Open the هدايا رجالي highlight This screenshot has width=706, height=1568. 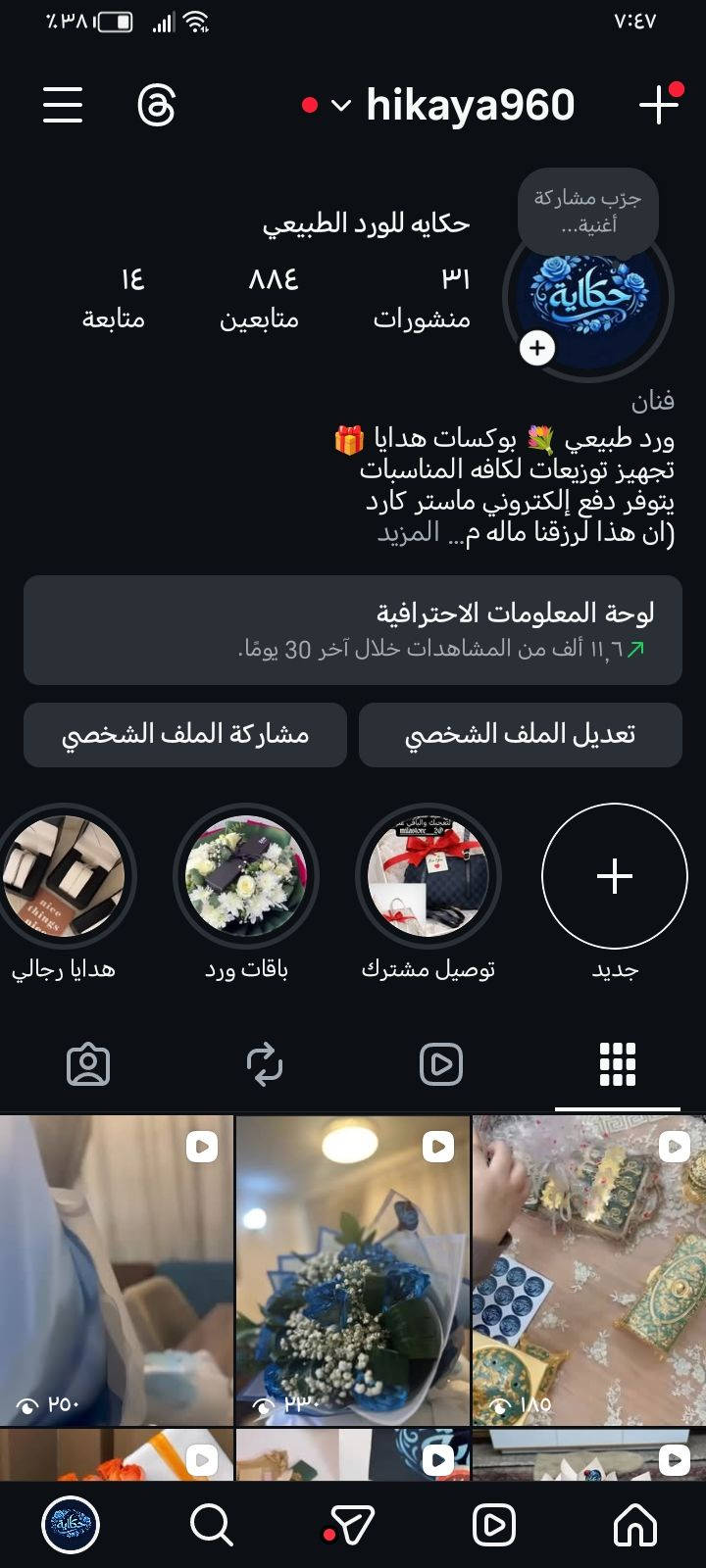[64, 875]
